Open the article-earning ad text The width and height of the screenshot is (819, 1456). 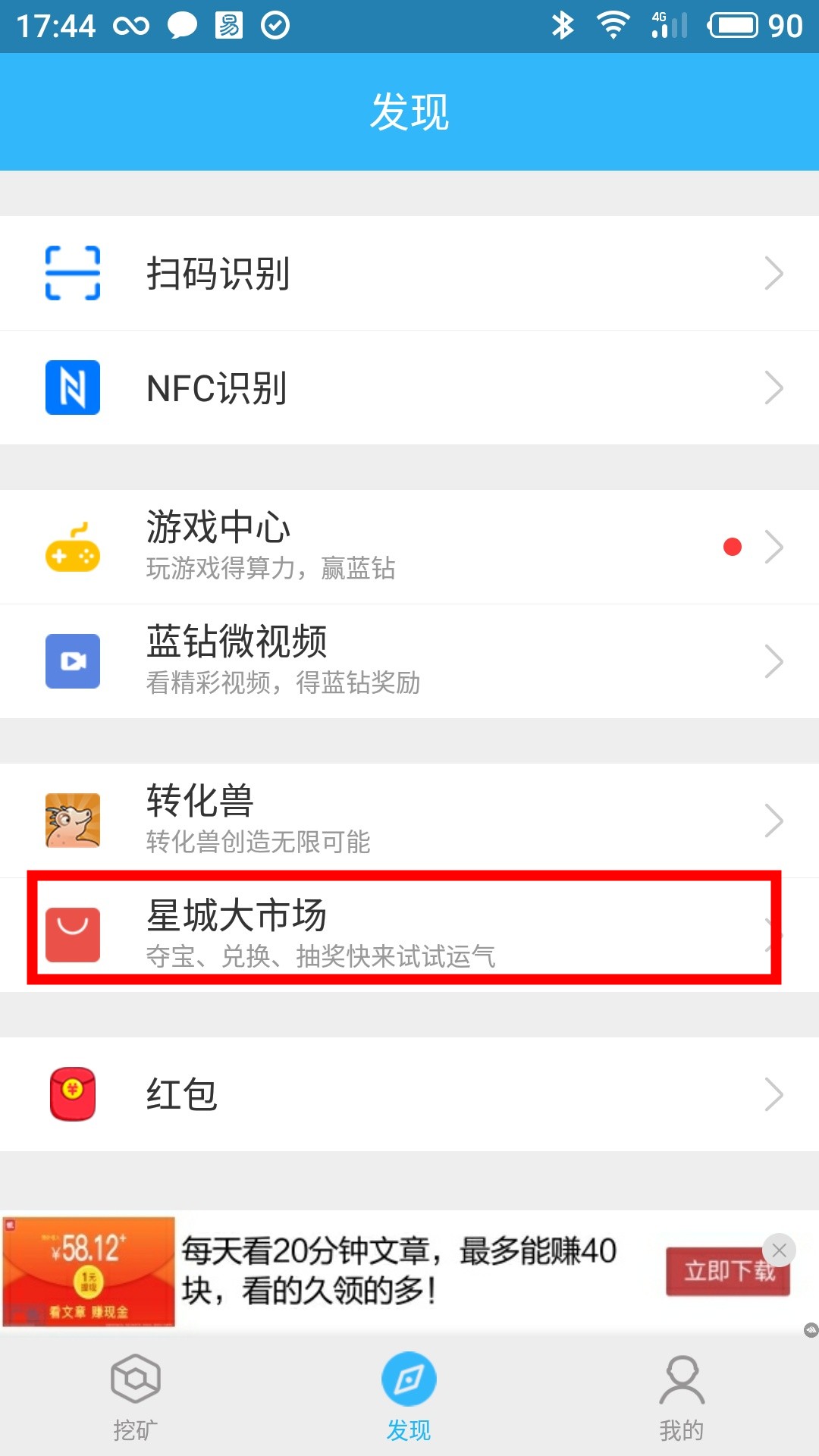point(398,1270)
